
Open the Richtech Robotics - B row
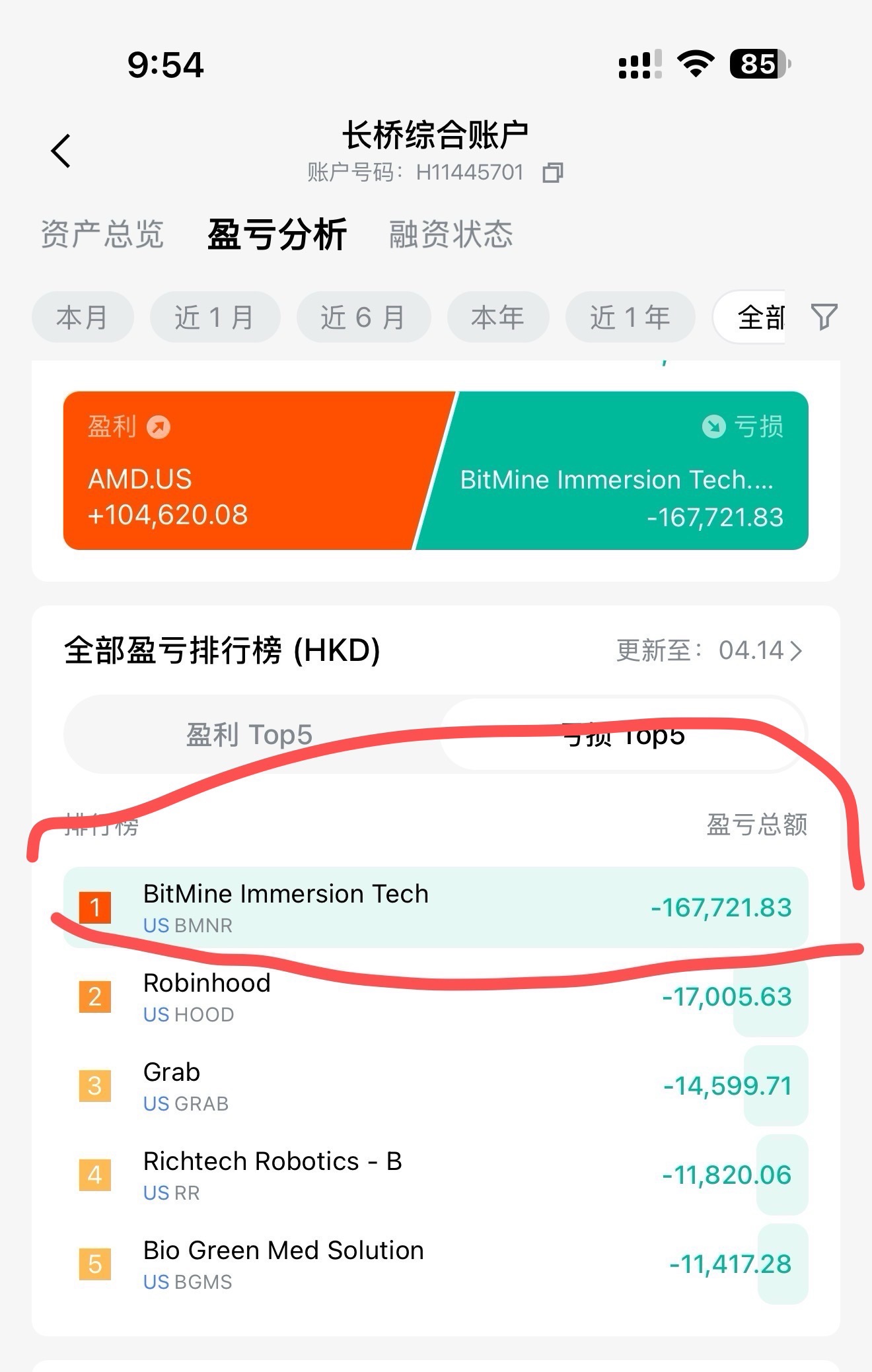tap(435, 1175)
